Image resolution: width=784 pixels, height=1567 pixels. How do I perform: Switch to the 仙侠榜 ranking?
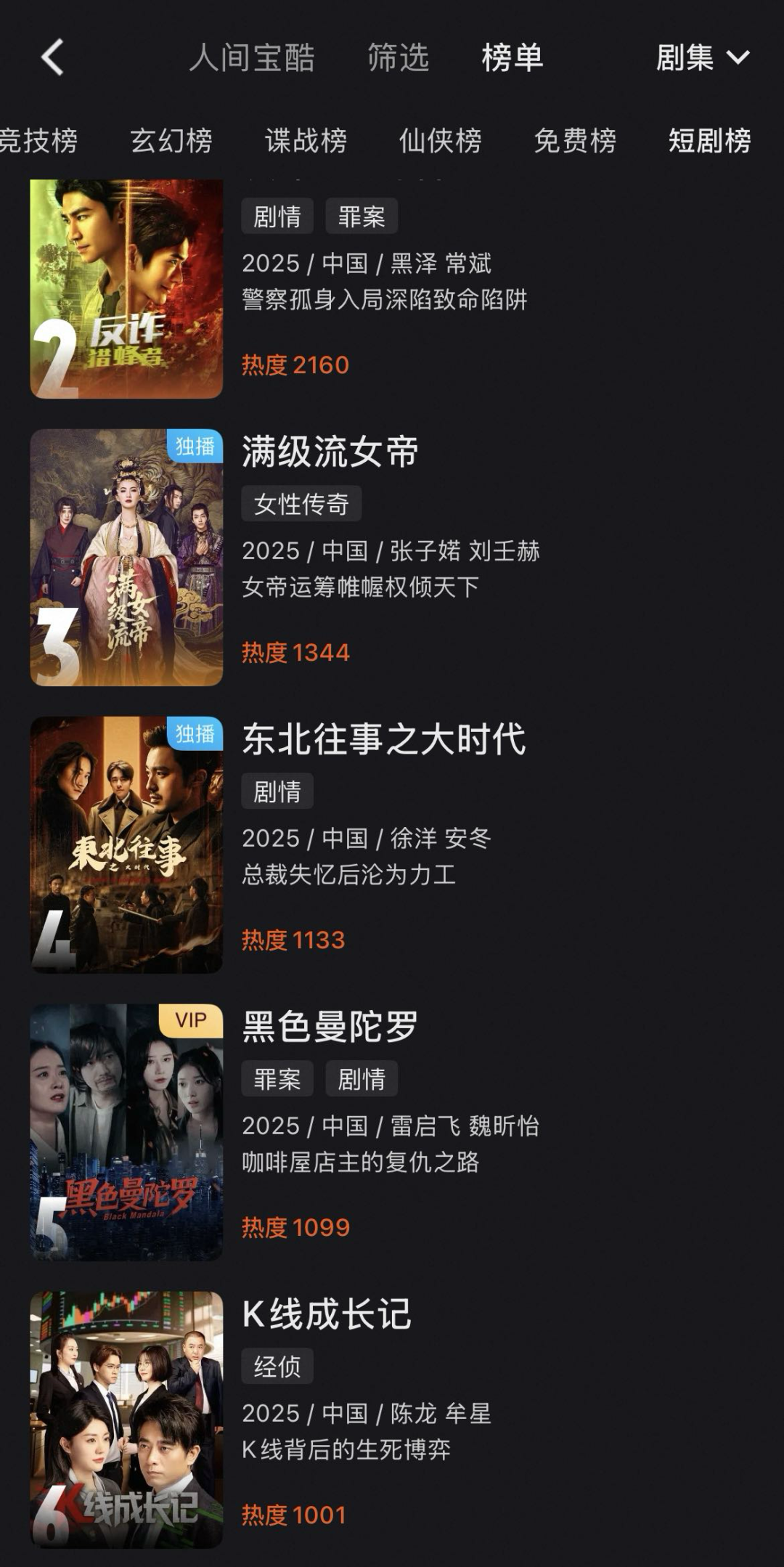point(440,141)
